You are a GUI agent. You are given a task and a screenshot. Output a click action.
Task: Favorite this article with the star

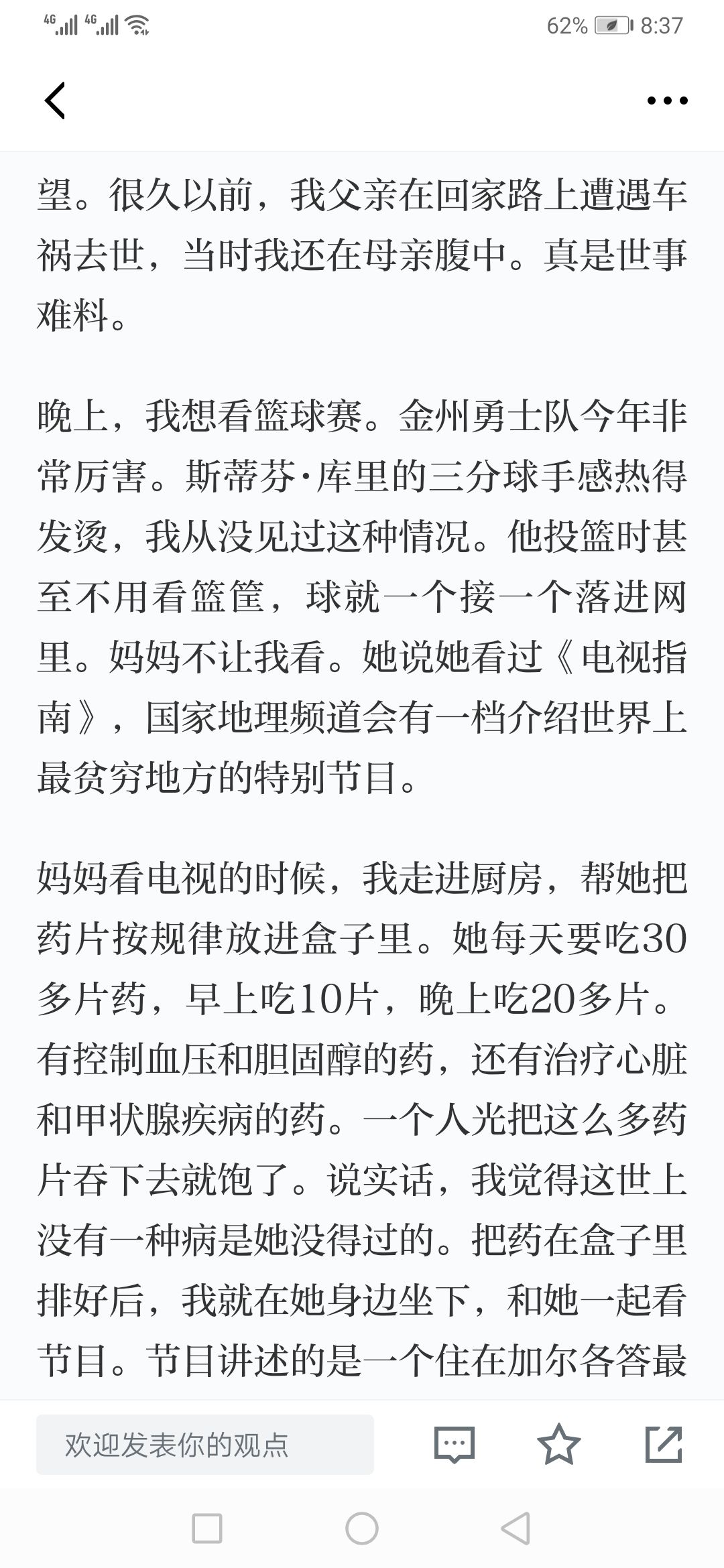tap(559, 1444)
